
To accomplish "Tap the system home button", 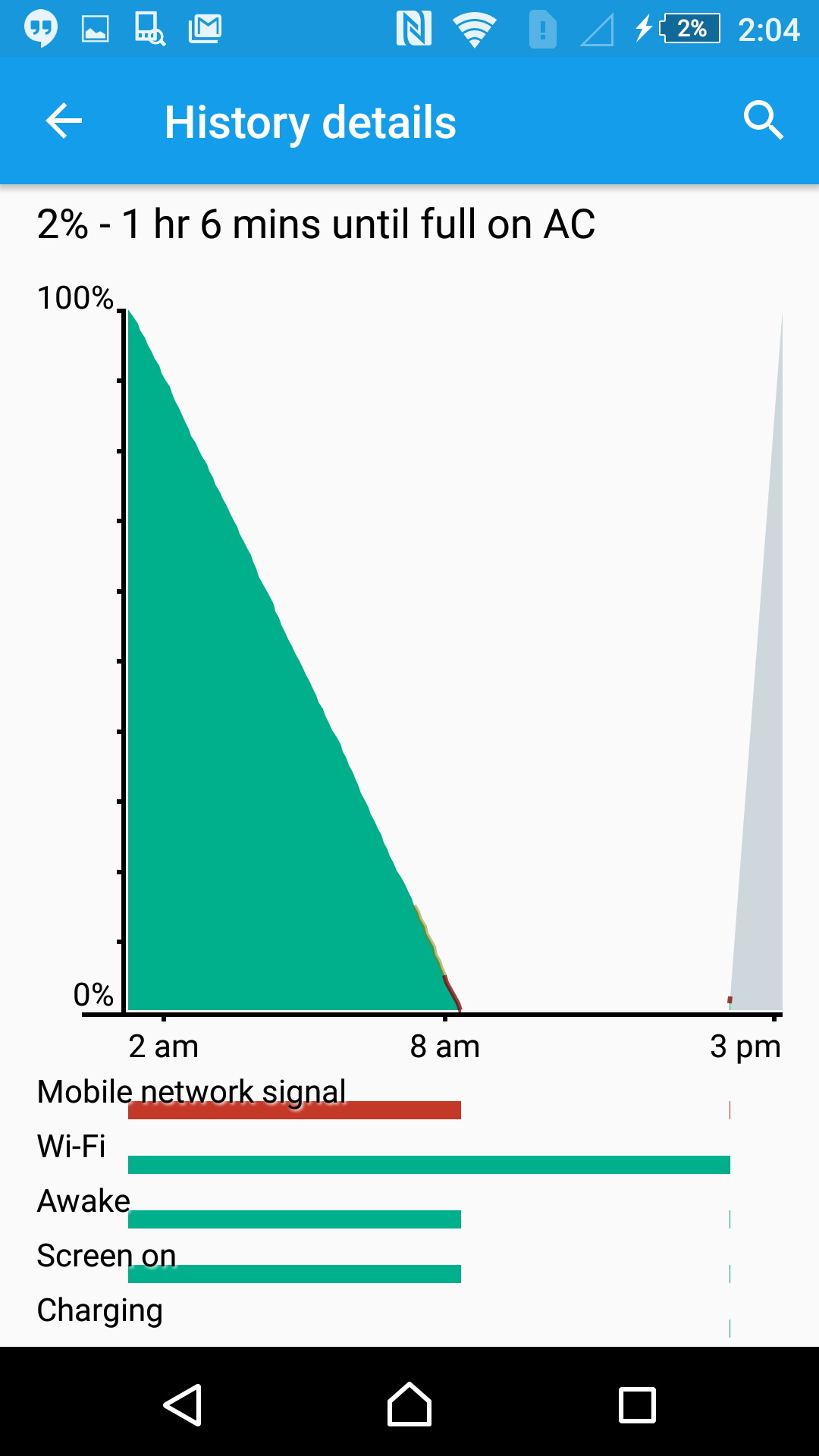I will pyautogui.click(x=409, y=1404).
